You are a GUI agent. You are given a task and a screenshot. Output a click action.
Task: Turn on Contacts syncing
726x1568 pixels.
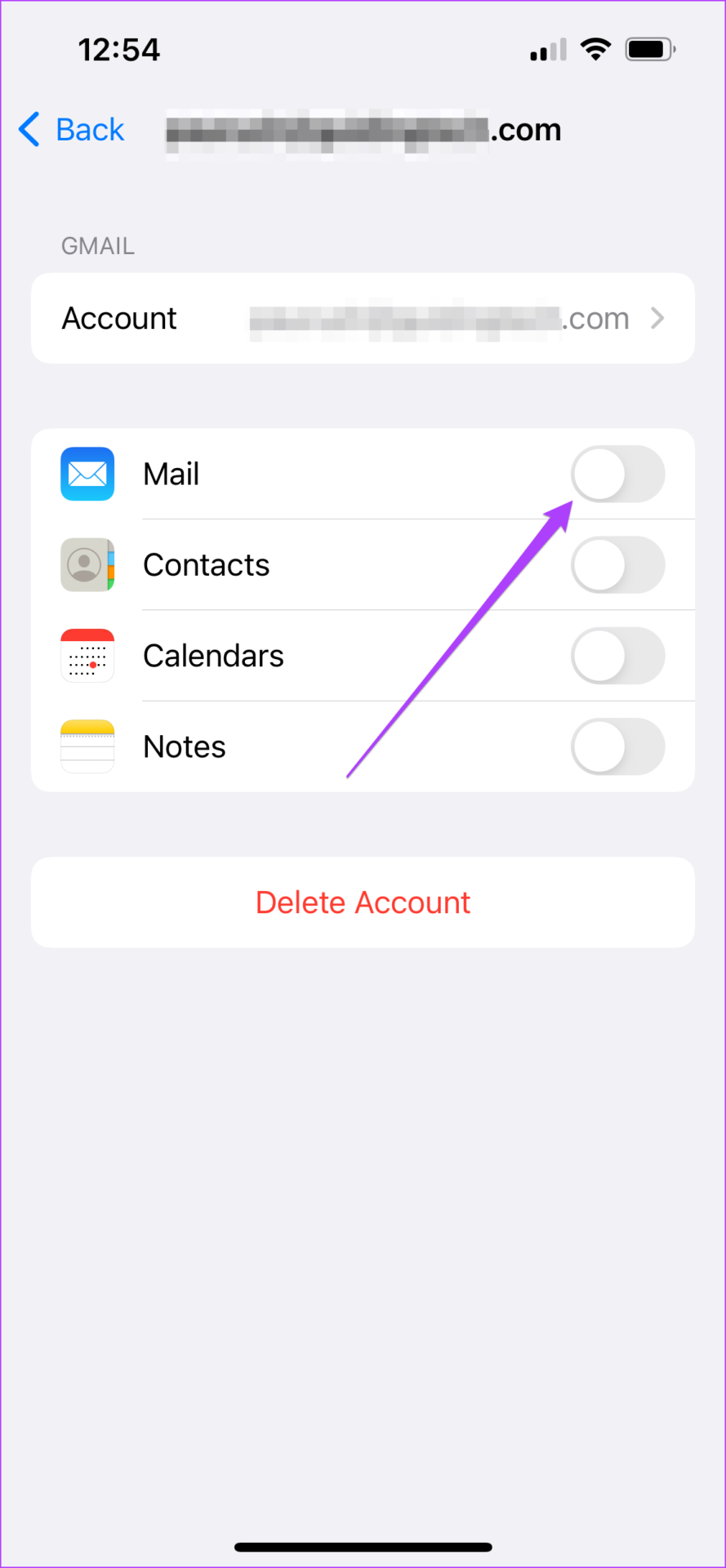[x=617, y=565]
